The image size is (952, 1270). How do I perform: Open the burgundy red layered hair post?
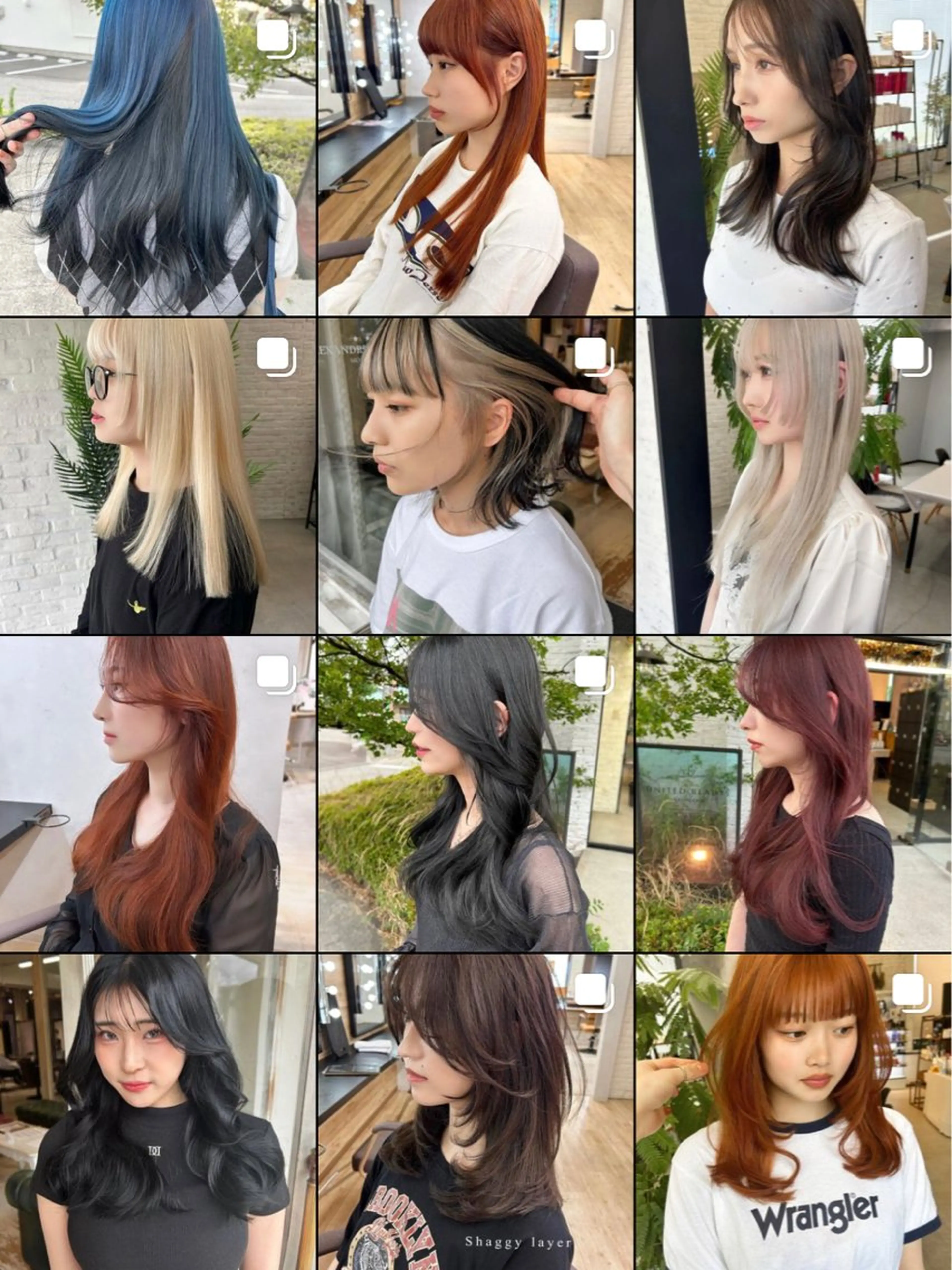794,794
